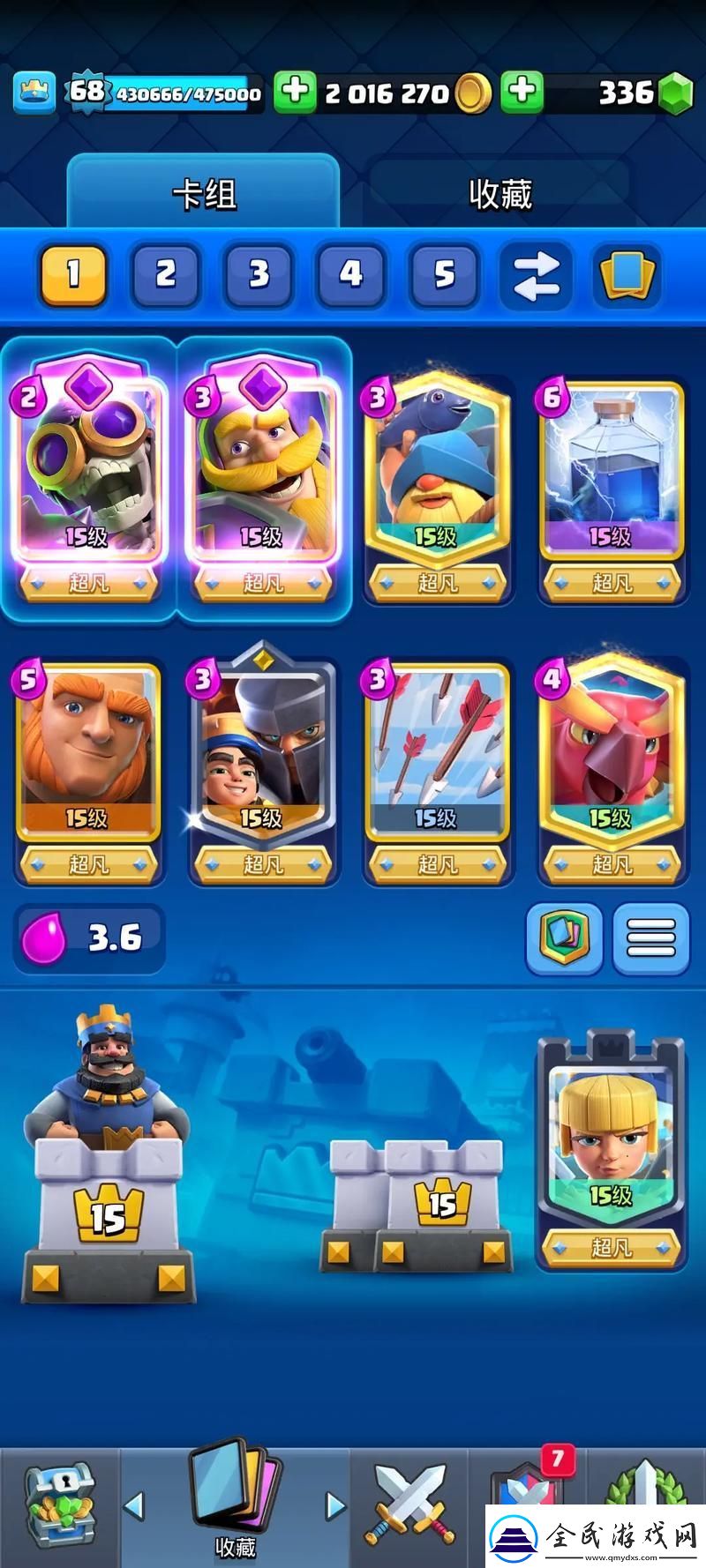Select deck slot 2
706x1568 pixels.
[x=165, y=274]
